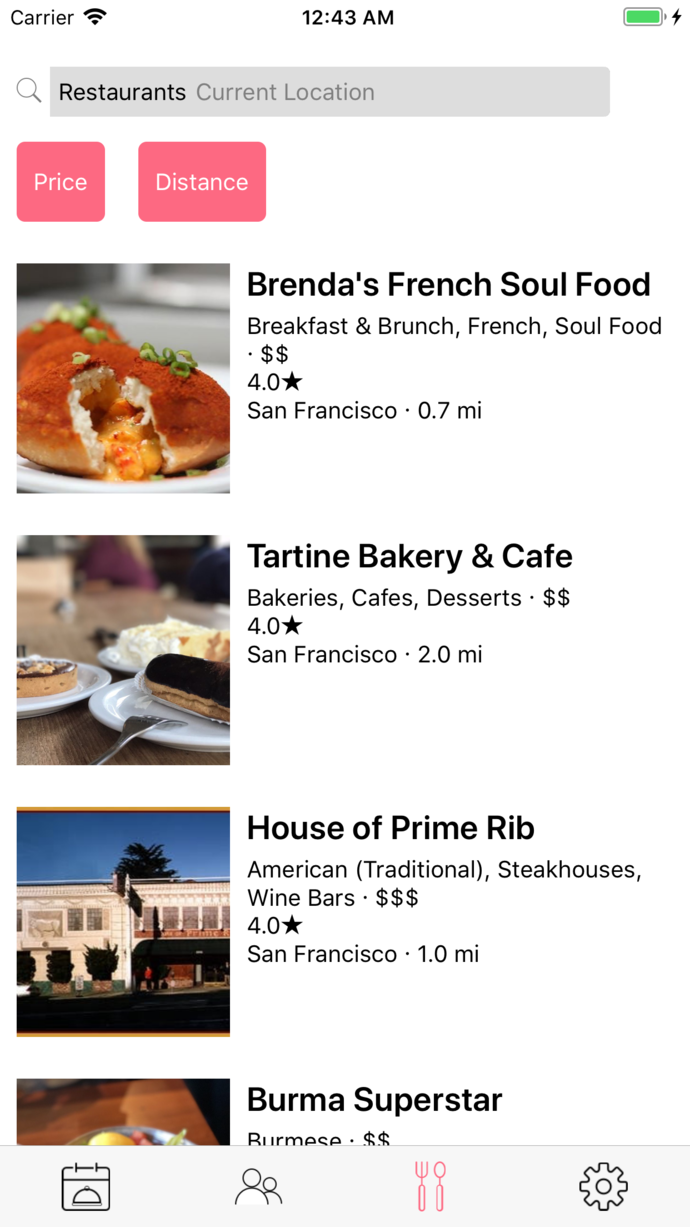Open the settings gear tab
The height and width of the screenshot is (1227, 690).
tap(603, 1187)
